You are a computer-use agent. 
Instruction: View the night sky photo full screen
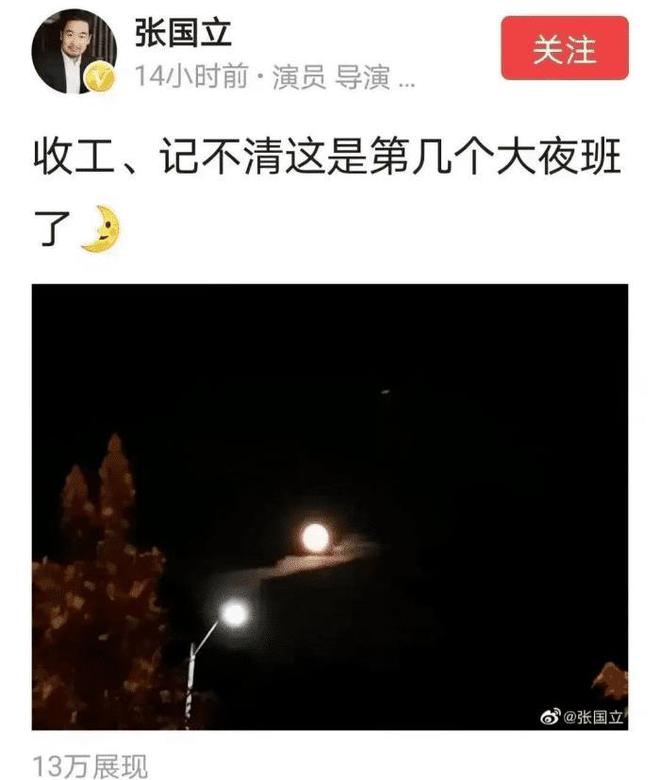point(330,507)
